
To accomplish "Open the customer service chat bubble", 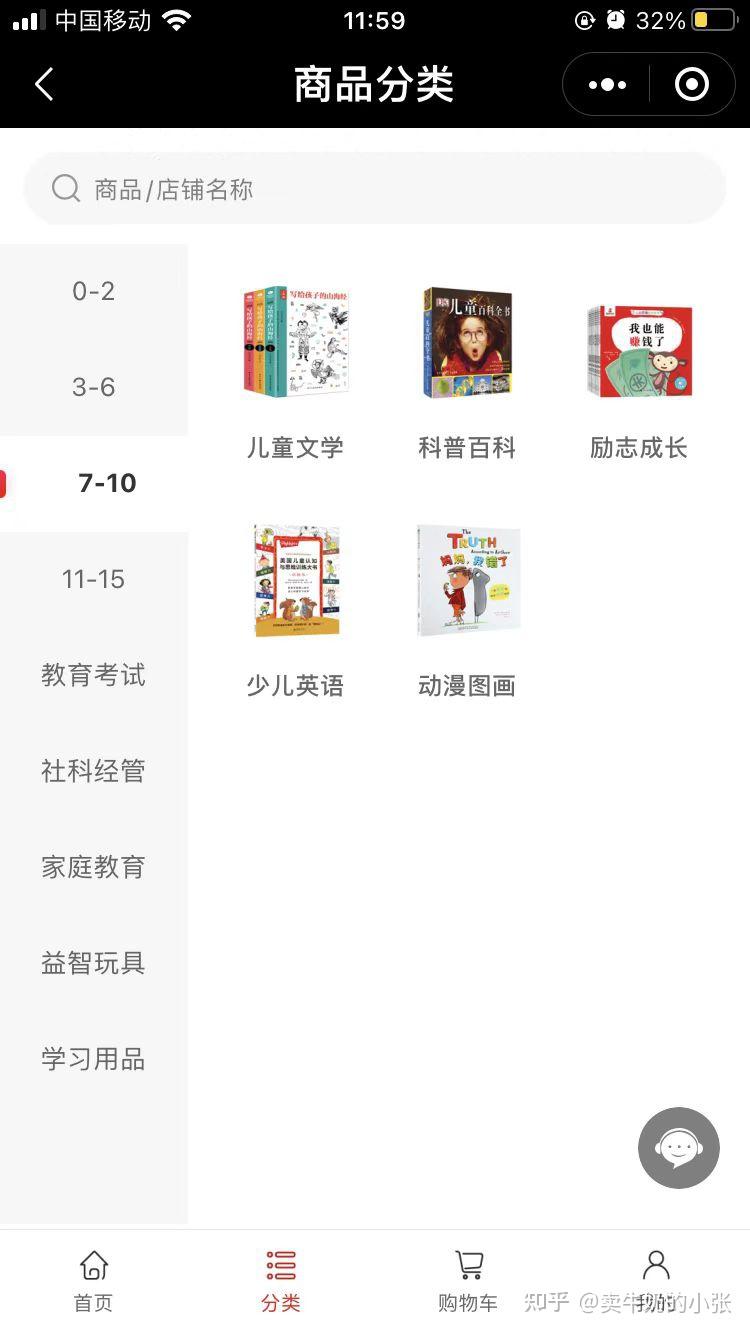I will [x=678, y=1148].
